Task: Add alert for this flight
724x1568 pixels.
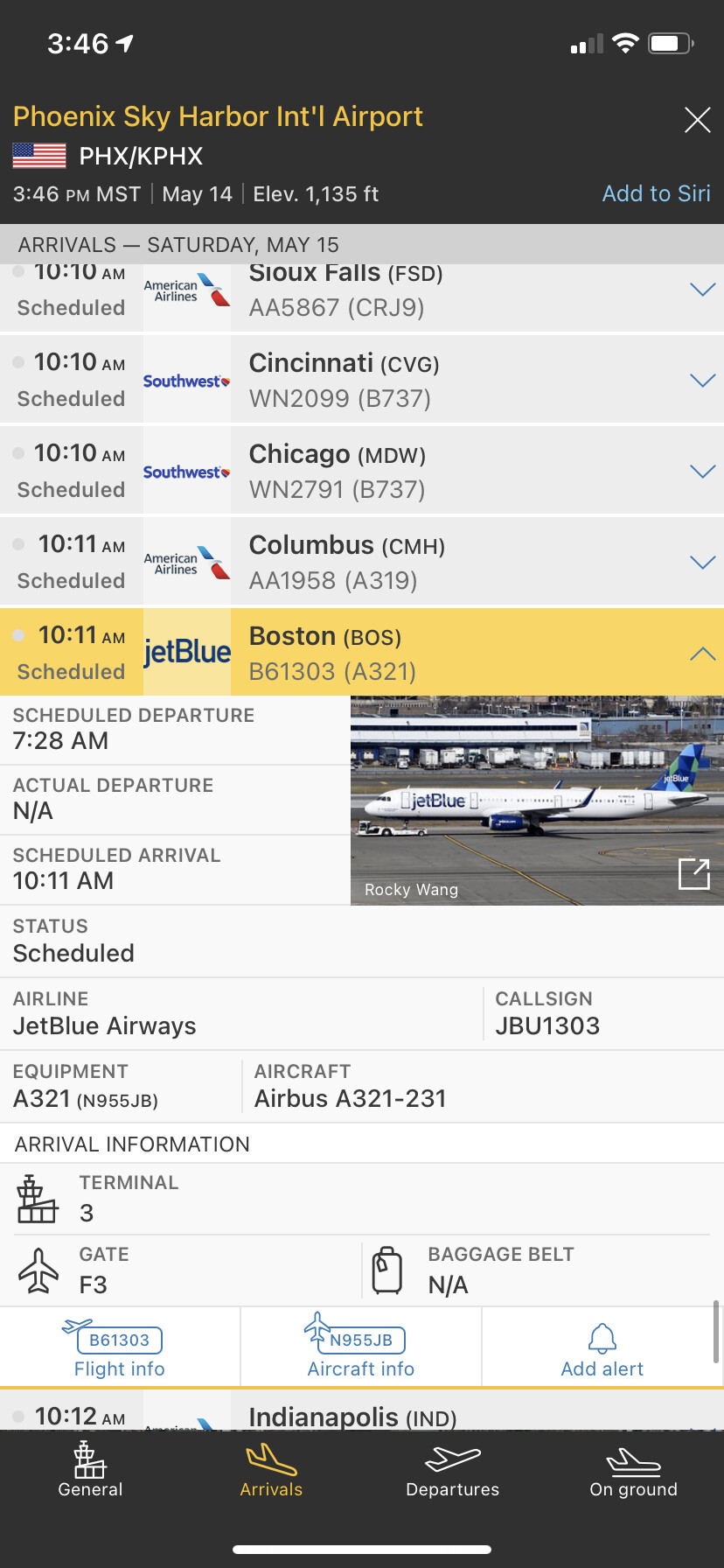Action: tap(602, 1350)
